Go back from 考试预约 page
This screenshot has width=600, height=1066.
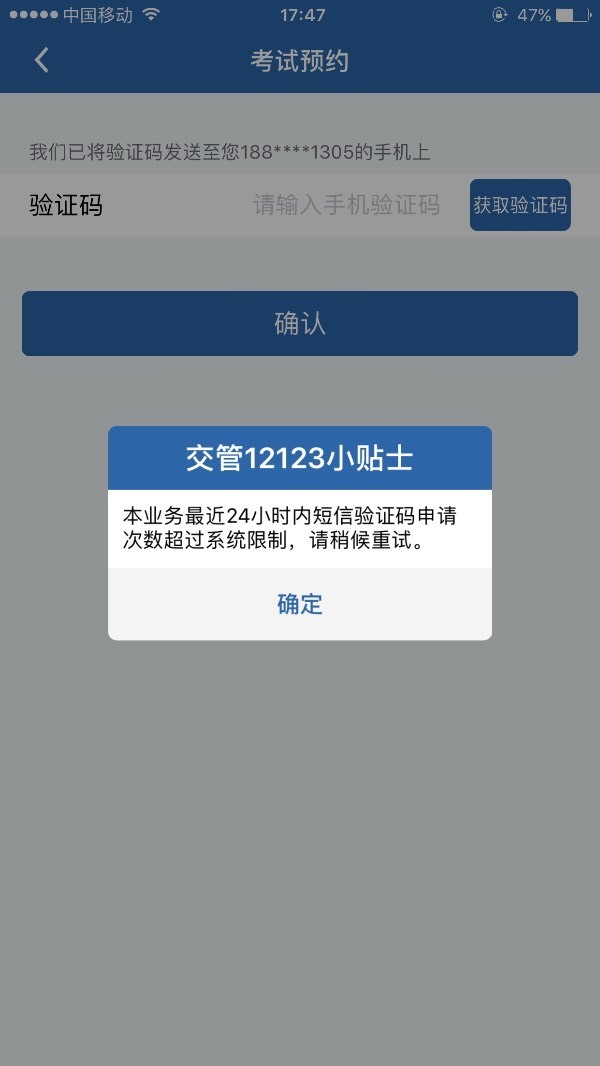point(41,61)
